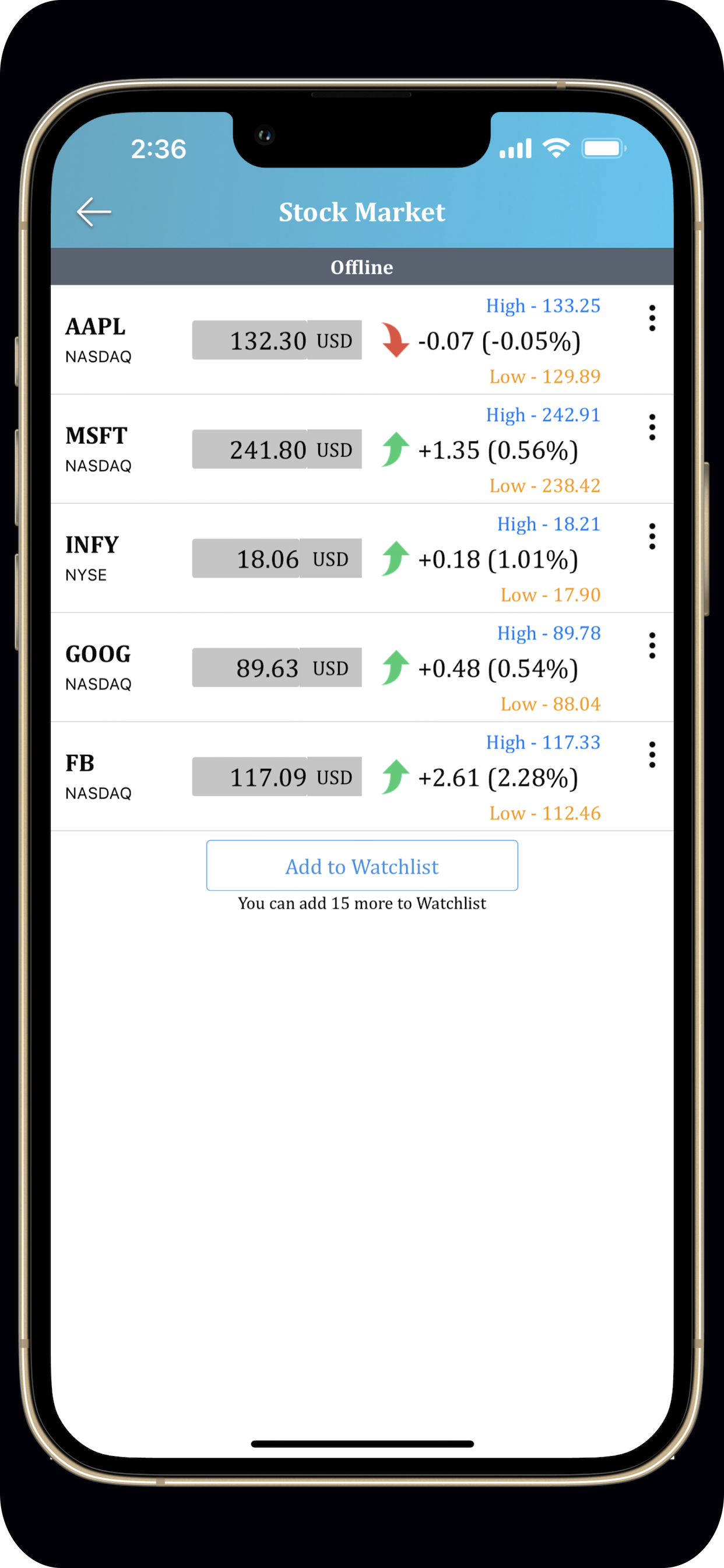Open the FB stock row
The image size is (724, 1568).
coord(362,776)
